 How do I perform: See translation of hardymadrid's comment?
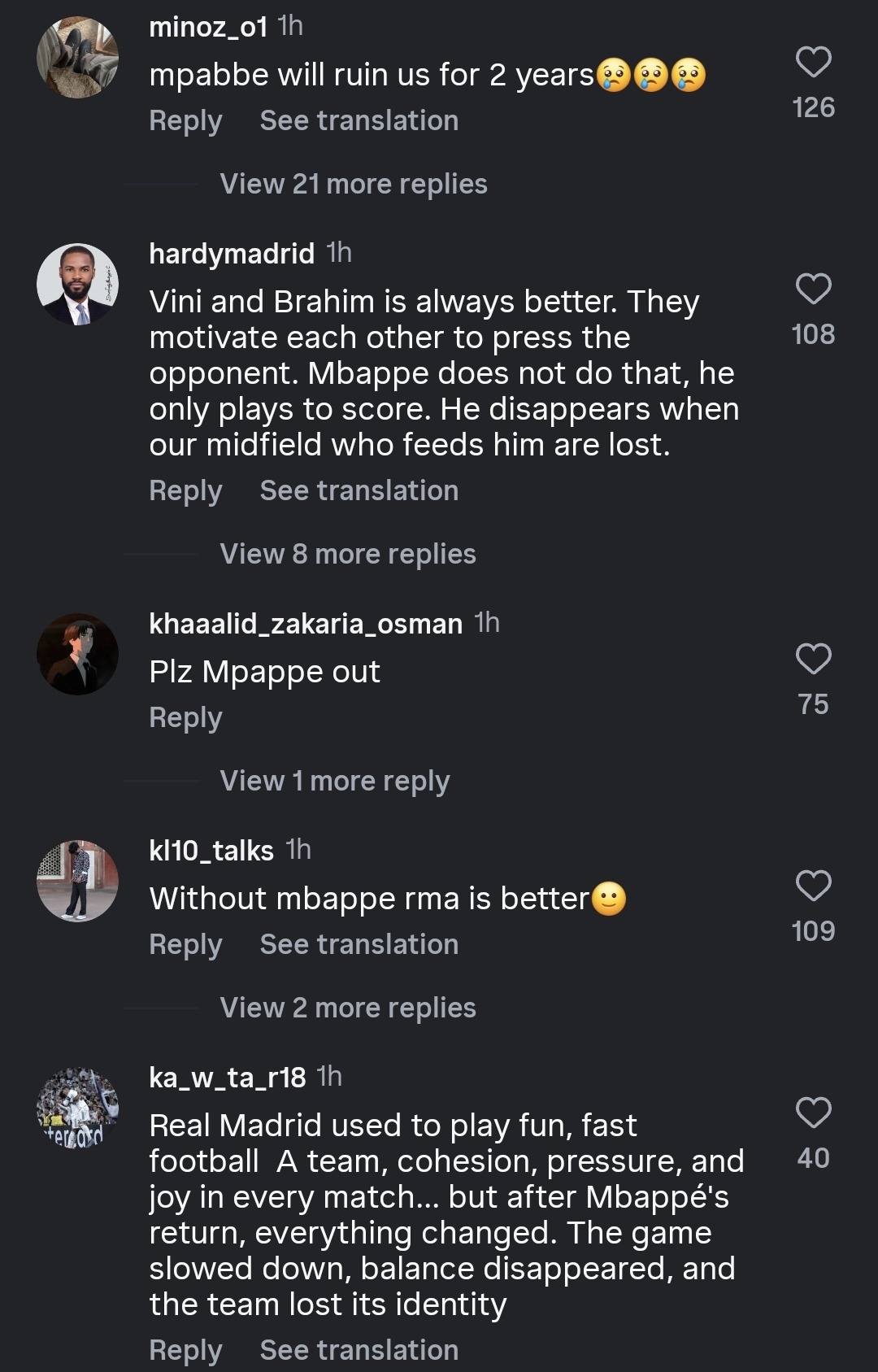coord(359,490)
